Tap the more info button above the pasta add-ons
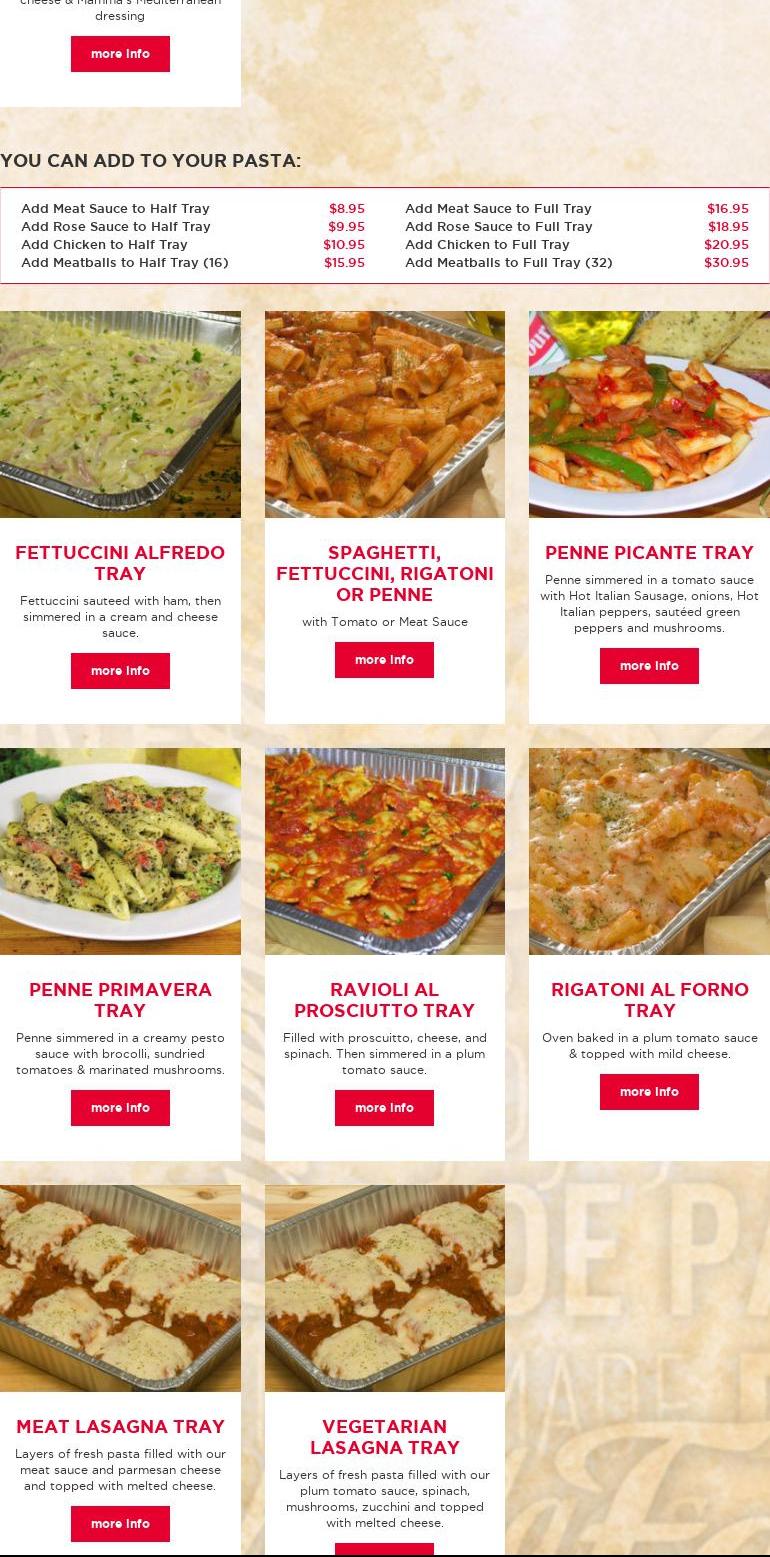This screenshot has height=1557, width=770. pos(120,54)
